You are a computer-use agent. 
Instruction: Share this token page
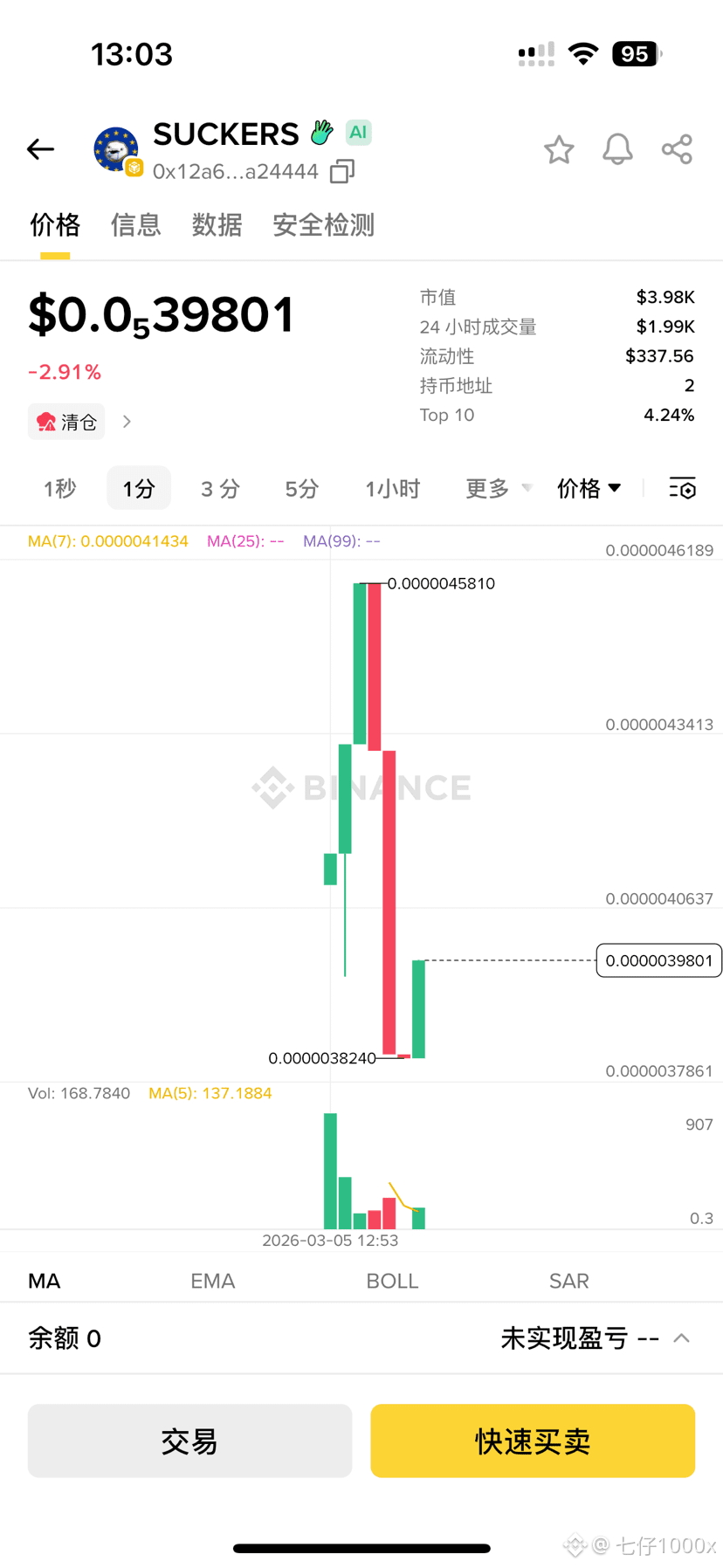click(677, 149)
